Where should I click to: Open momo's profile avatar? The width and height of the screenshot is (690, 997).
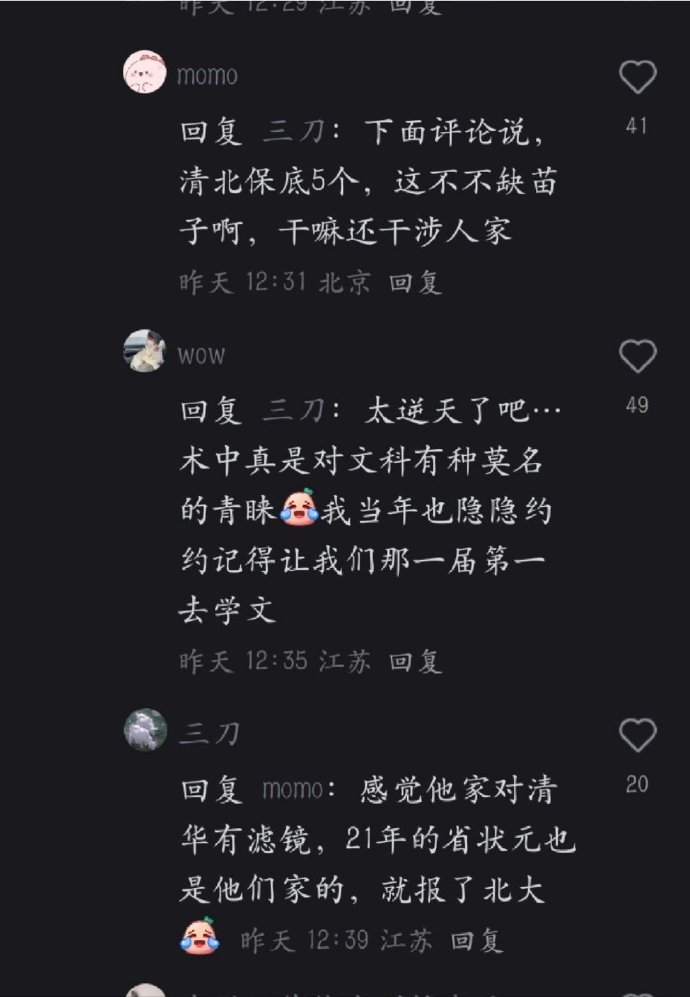tap(145, 74)
